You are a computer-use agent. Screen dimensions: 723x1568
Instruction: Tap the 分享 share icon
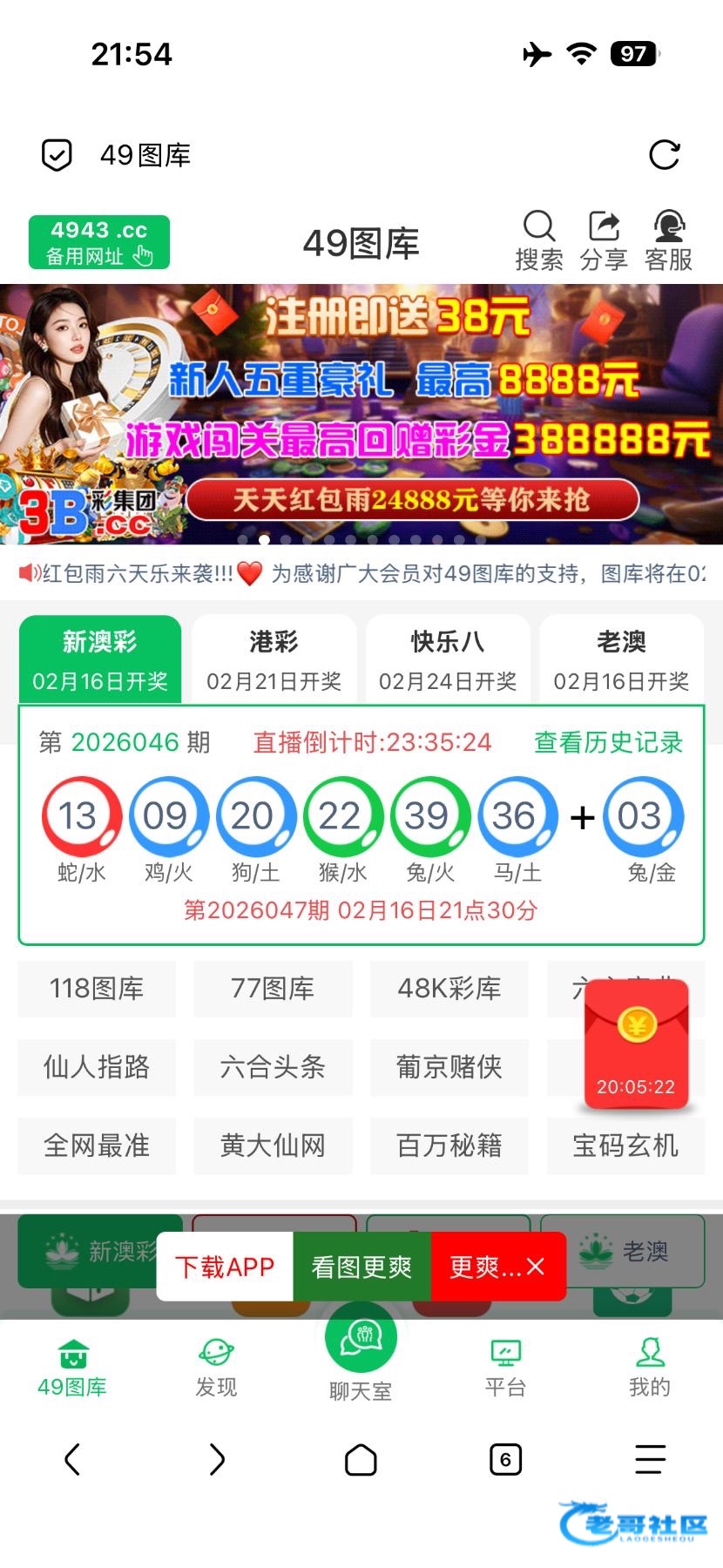click(x=604, y=240)
